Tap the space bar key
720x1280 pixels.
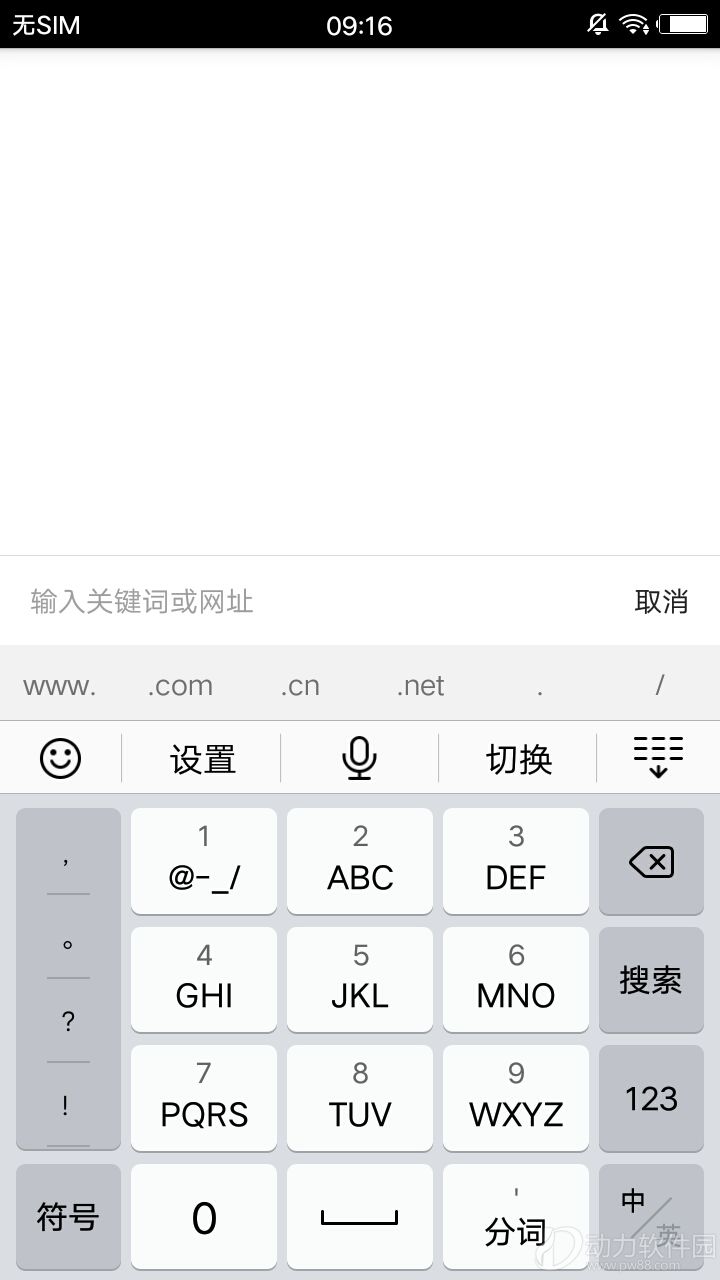[x=360, y=1217]
